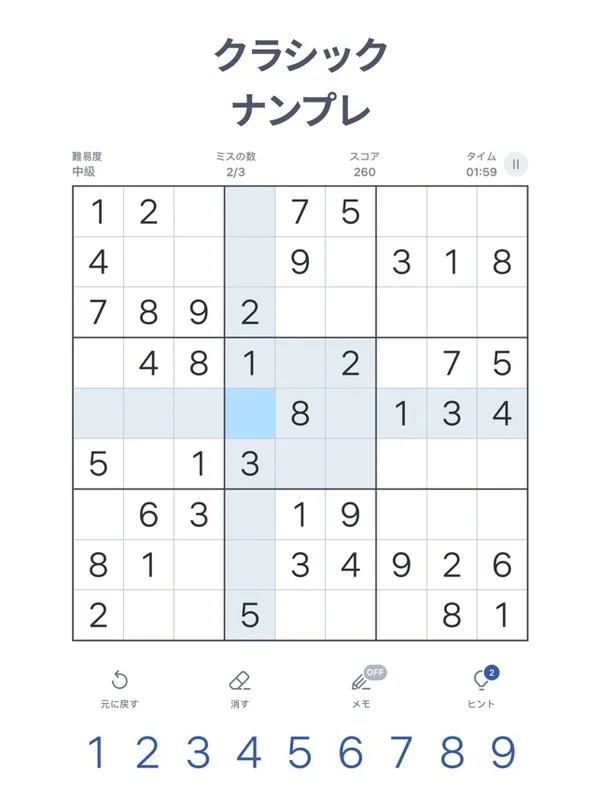Viewport: 600px width, 800px height.
Task: Select the highlighted empty cell in the grid
Action: (249, 413)
